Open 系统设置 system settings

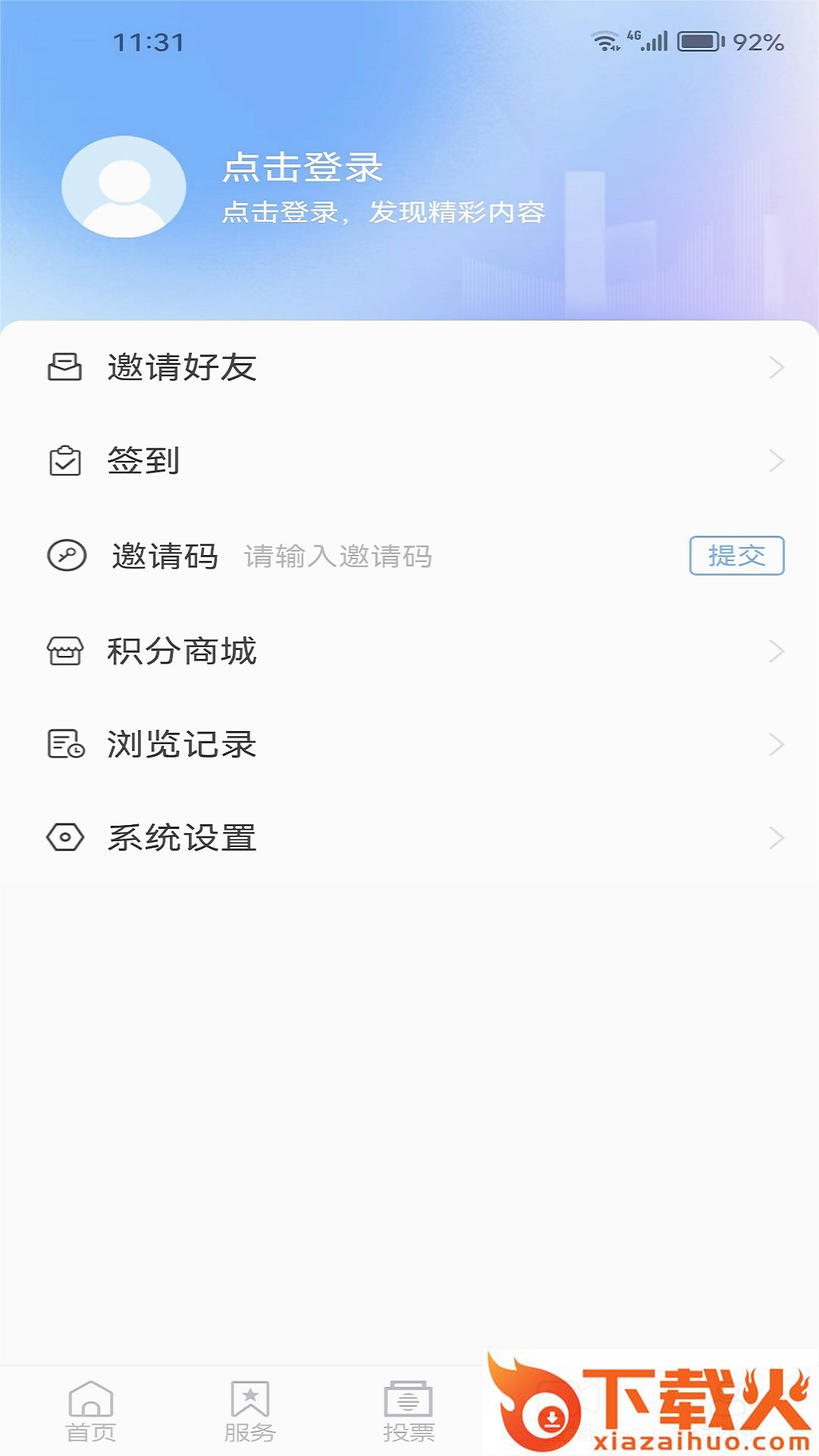pos(409,838)
